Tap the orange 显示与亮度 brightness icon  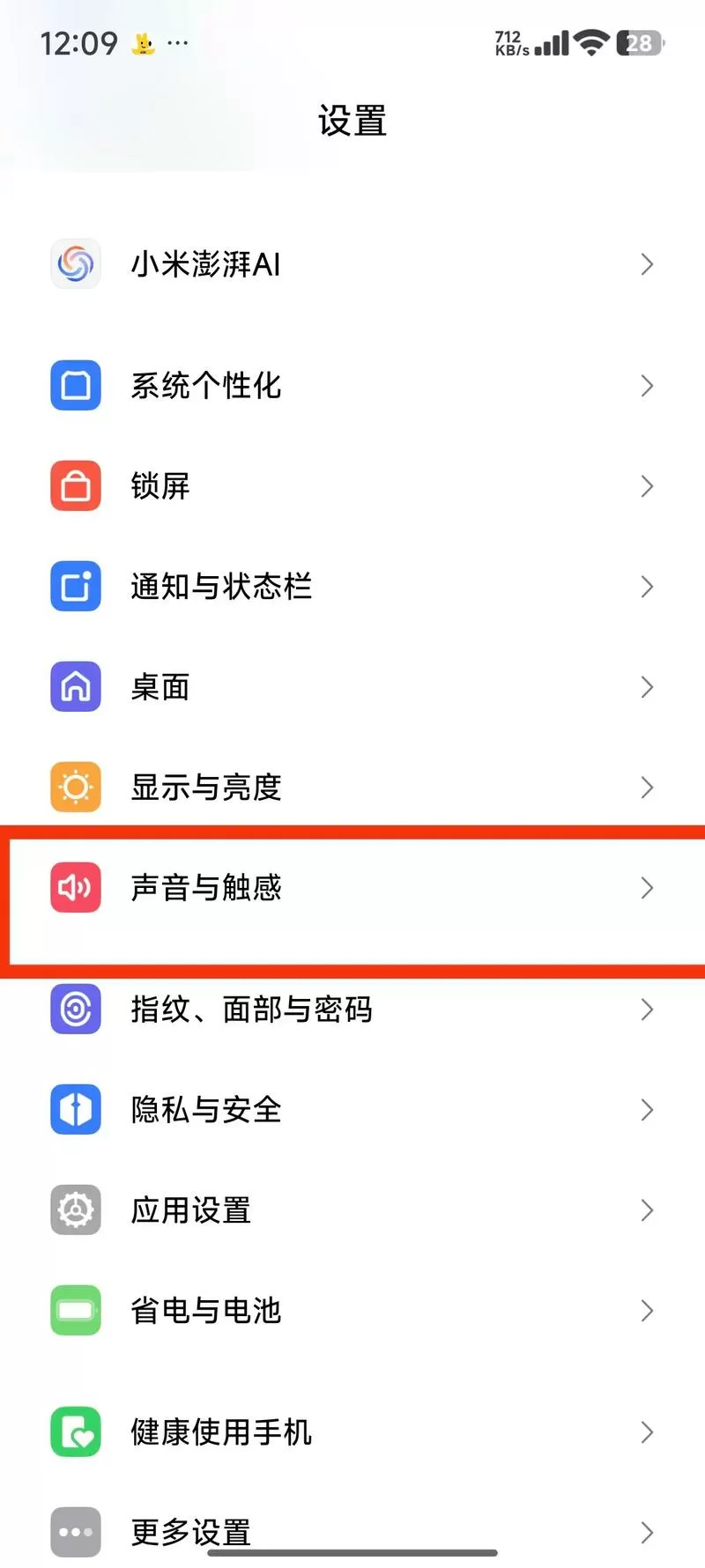pyautogui.click(x=75, y=788)
